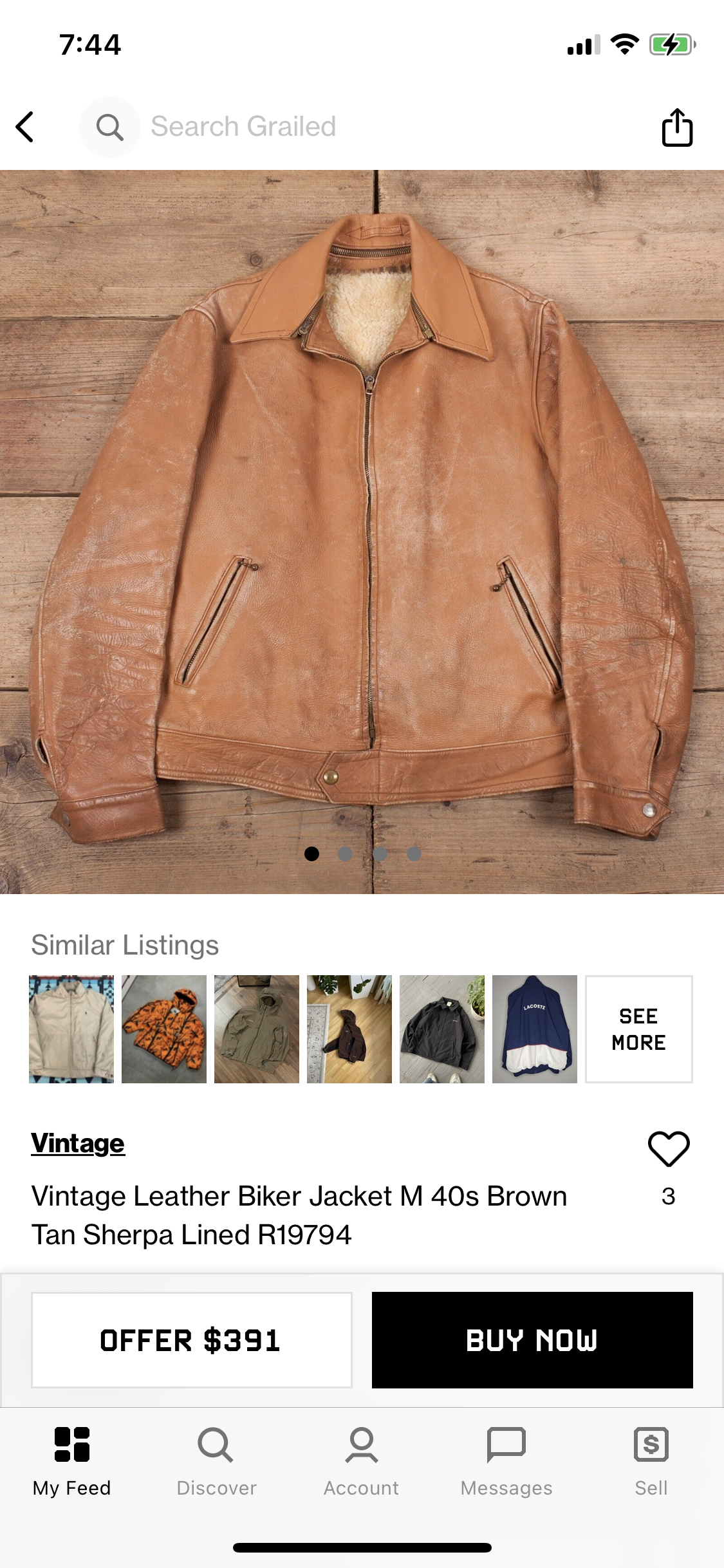Share this jacket listing
This screenshot has height=1568, width=724.
677,127
